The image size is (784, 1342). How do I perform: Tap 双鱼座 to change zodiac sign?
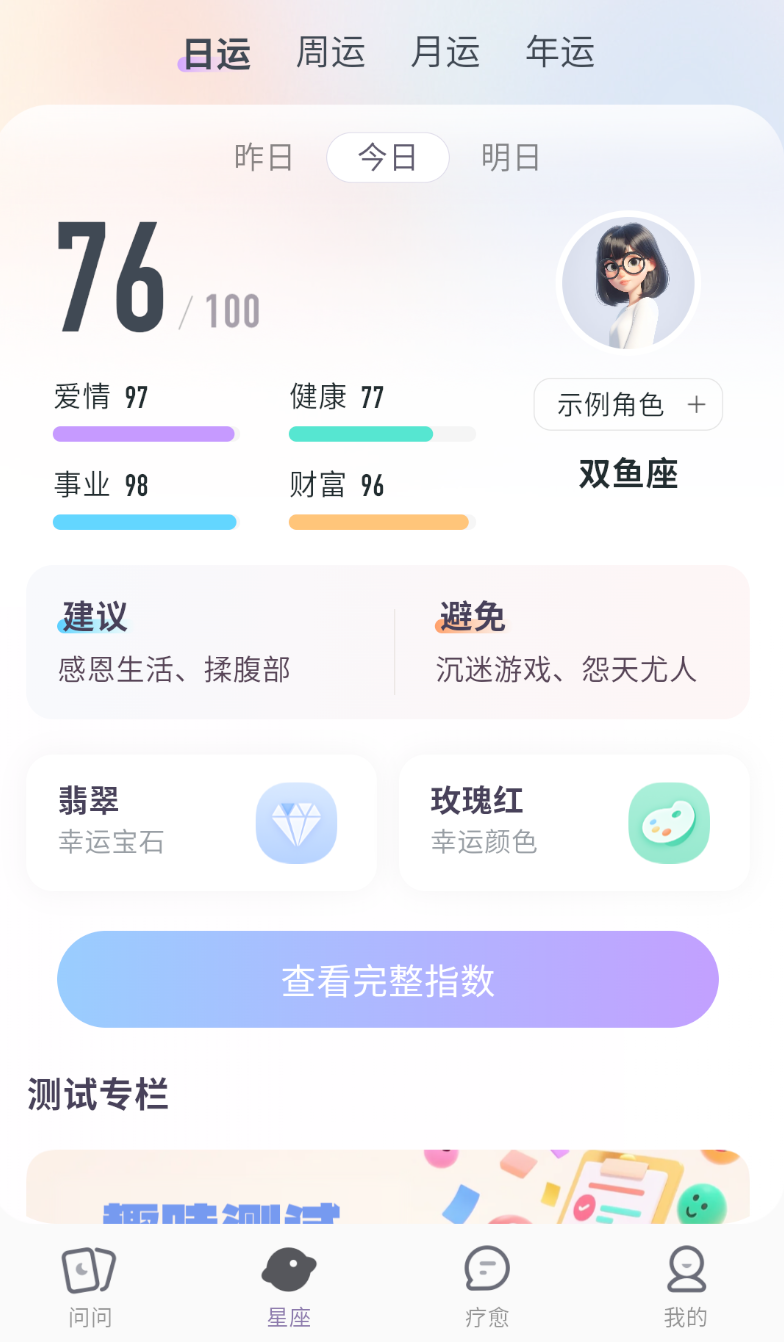(627, 475)
